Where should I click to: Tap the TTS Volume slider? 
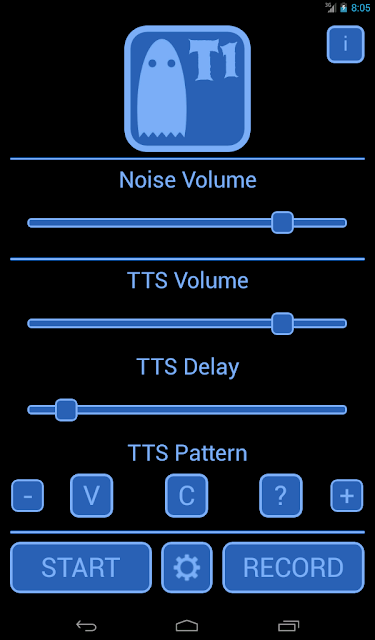point(187,323)
